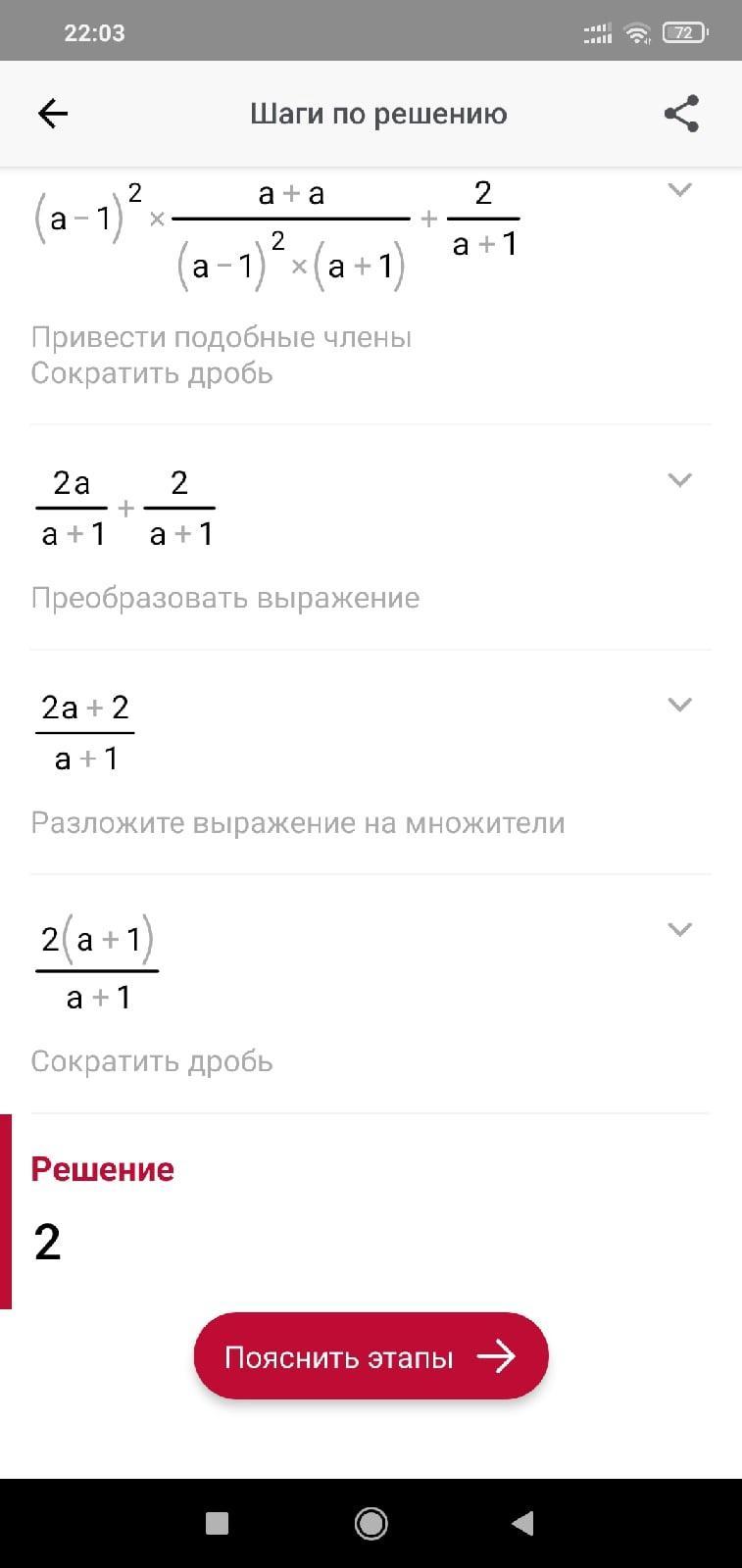The width and height of the screenshot is (742, 1568).
Task: Tap the system home button
Action: pyautogui.click(x=371, y=1523)
